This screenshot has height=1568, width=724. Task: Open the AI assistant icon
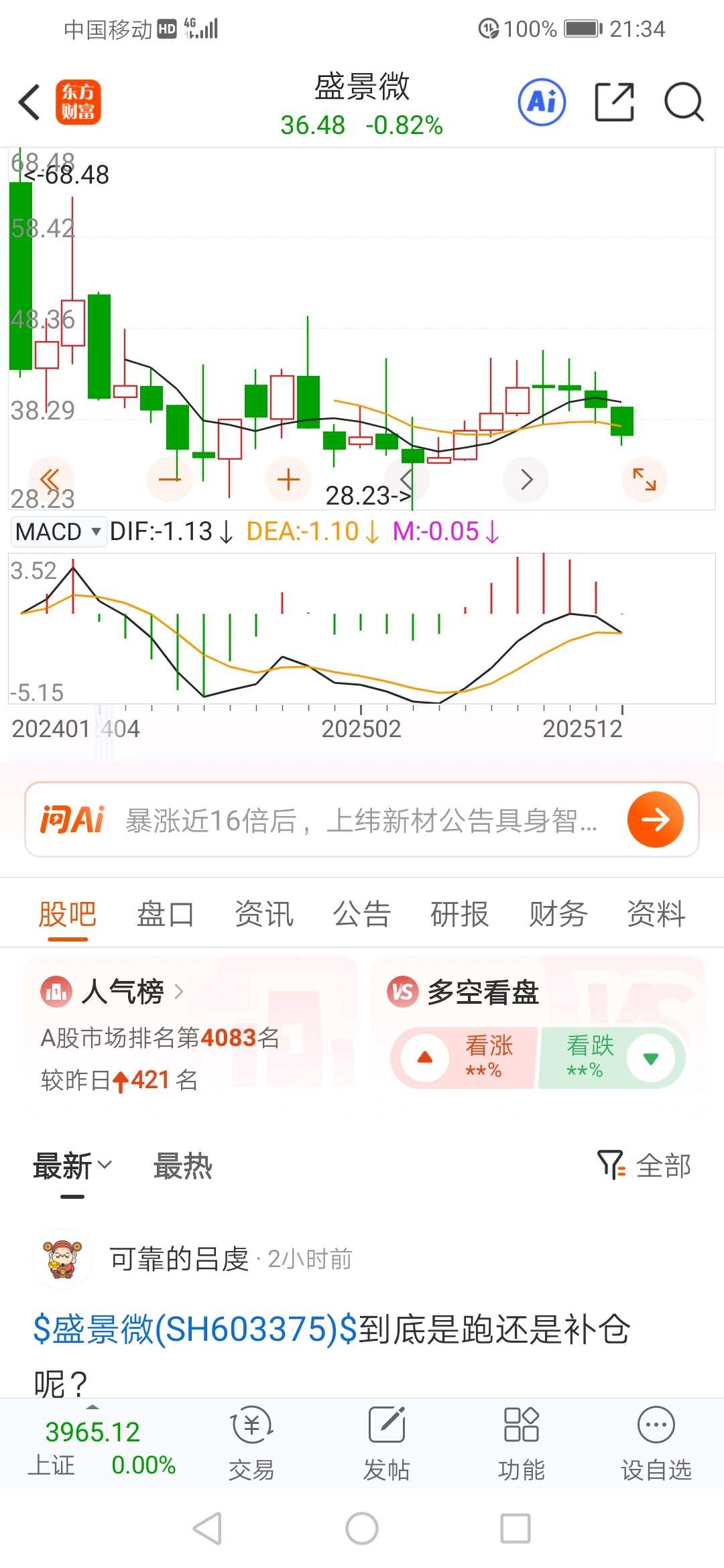(542, 103)
